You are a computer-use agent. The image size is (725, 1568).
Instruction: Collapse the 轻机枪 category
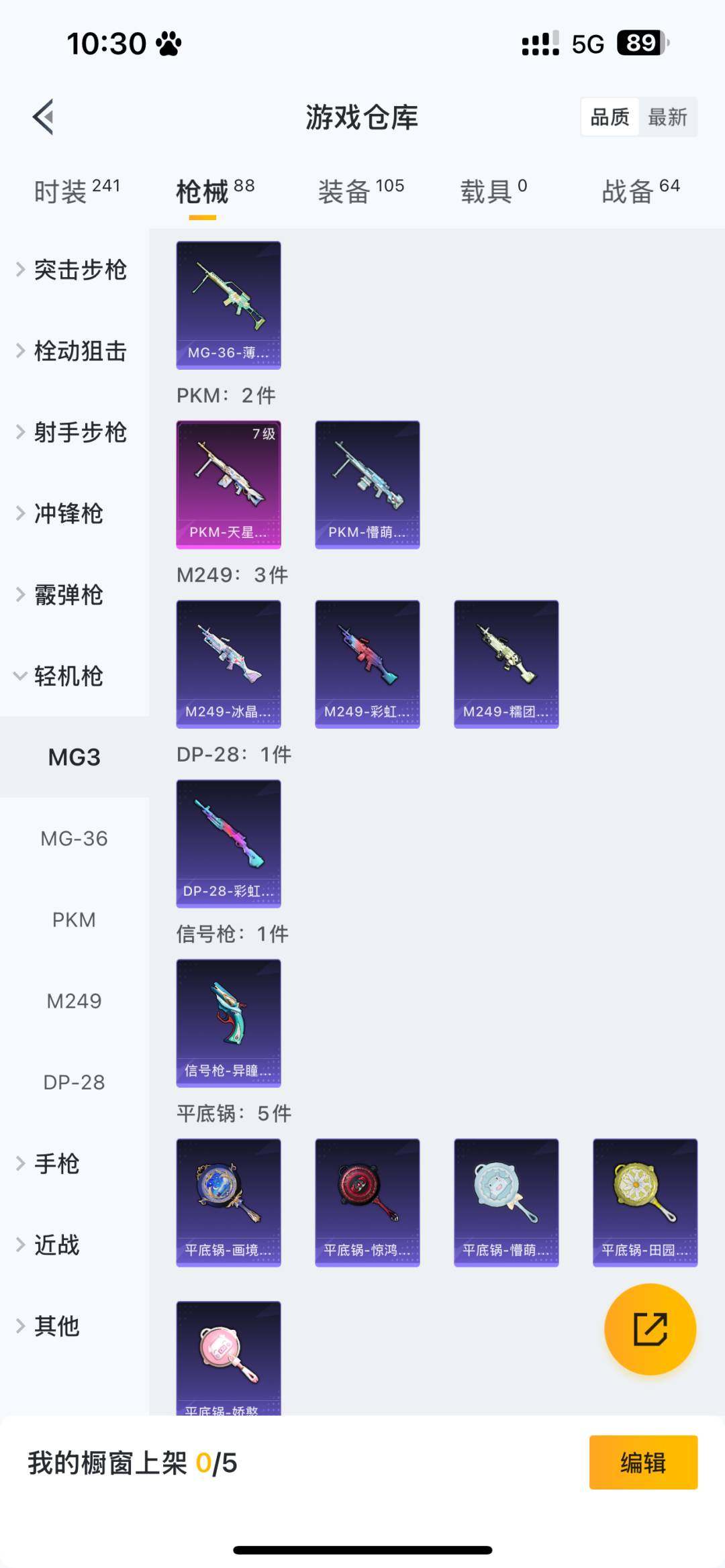click(67, 676)
